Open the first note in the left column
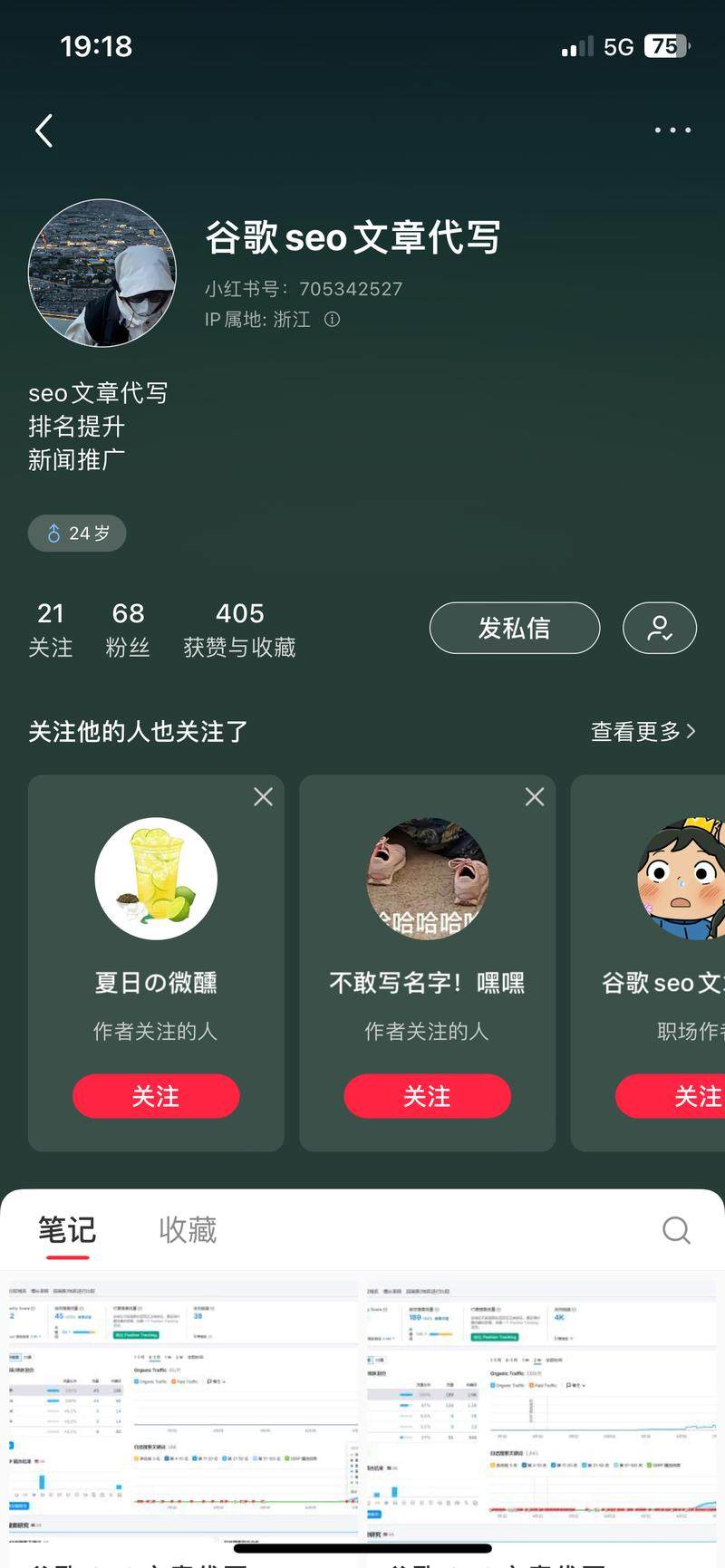725x1568 pixels. tap(181, 1413)
